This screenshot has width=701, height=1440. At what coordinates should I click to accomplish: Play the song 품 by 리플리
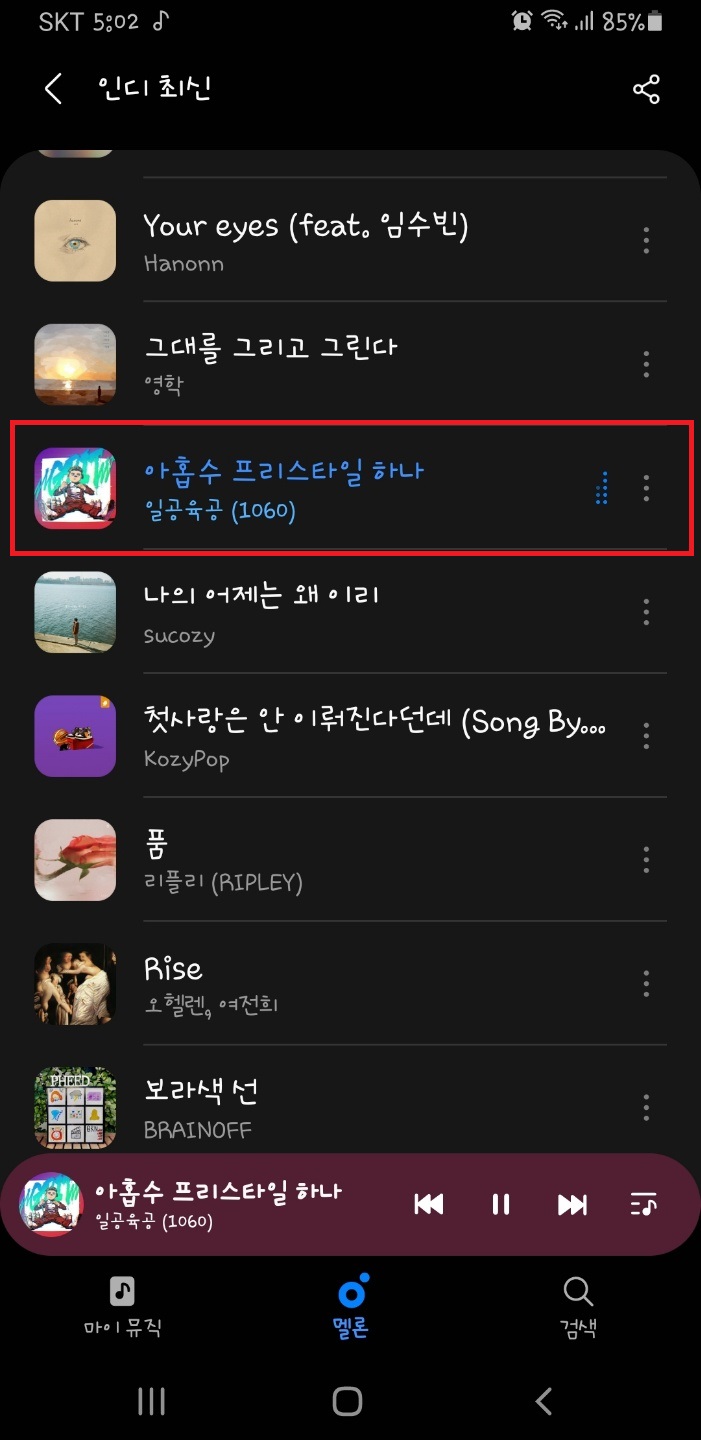coord(350,860)
